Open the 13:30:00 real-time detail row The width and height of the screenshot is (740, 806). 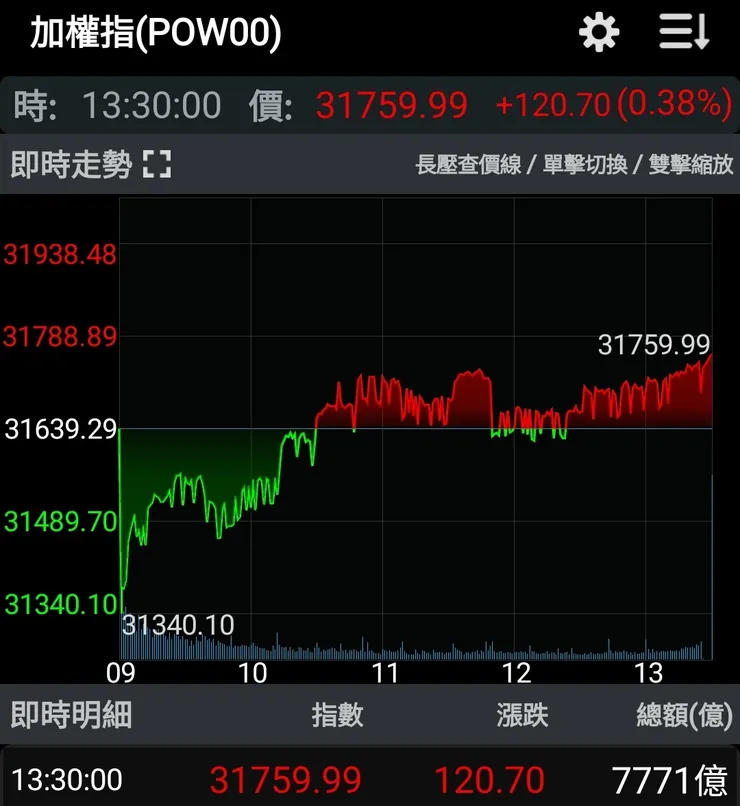370,778
